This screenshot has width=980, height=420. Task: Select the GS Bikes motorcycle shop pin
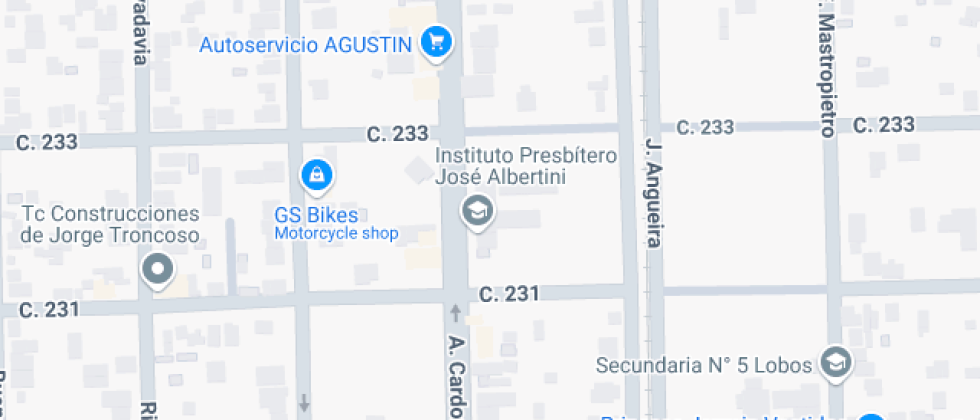[316, 176]
